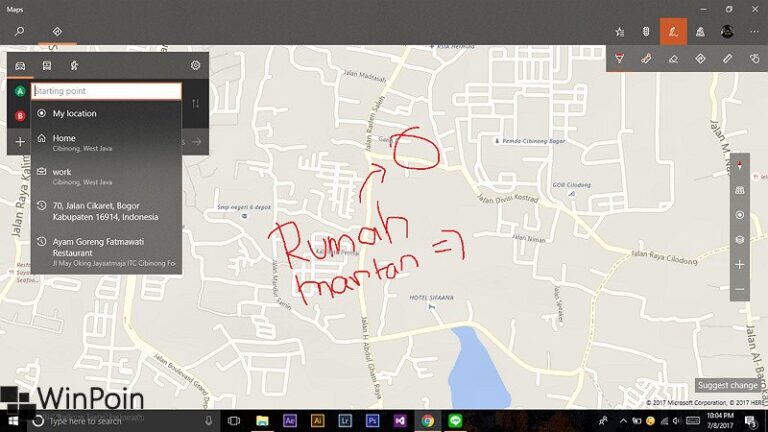
Task: Toggle traffic view icon
Action: click(x=647, y=31)
